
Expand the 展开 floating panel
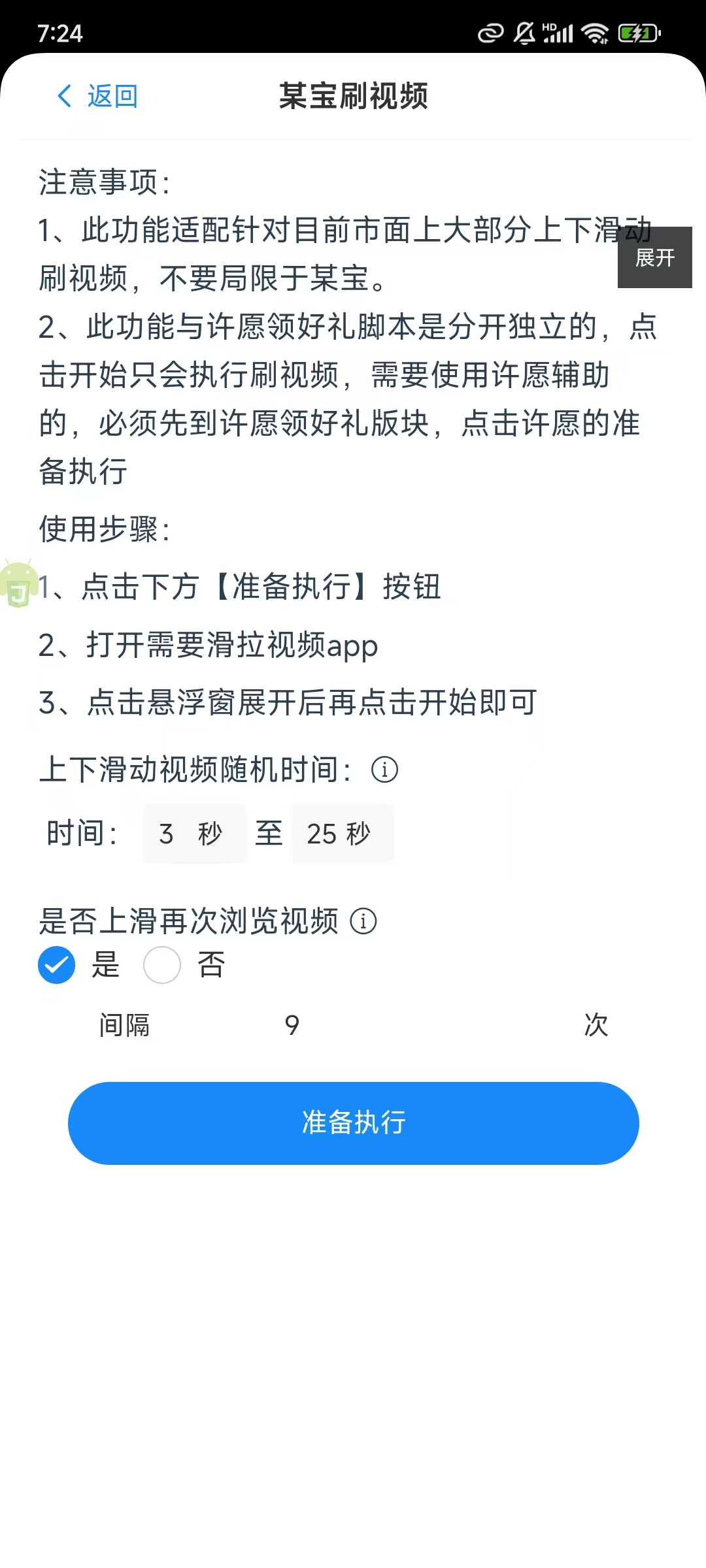655,257
